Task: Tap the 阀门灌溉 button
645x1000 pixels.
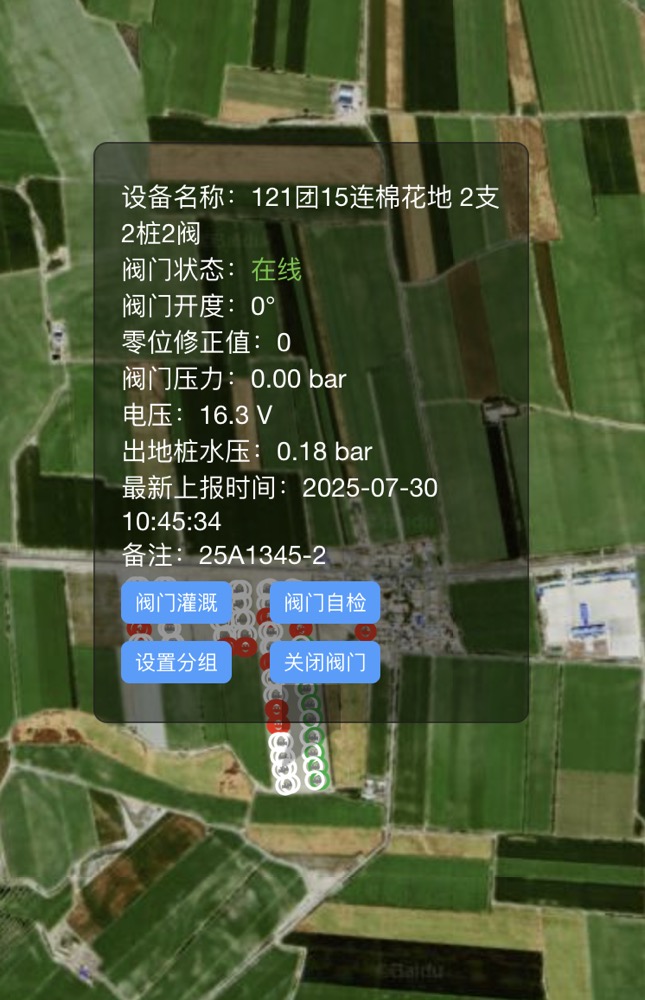Action: (x=176, y=603)
